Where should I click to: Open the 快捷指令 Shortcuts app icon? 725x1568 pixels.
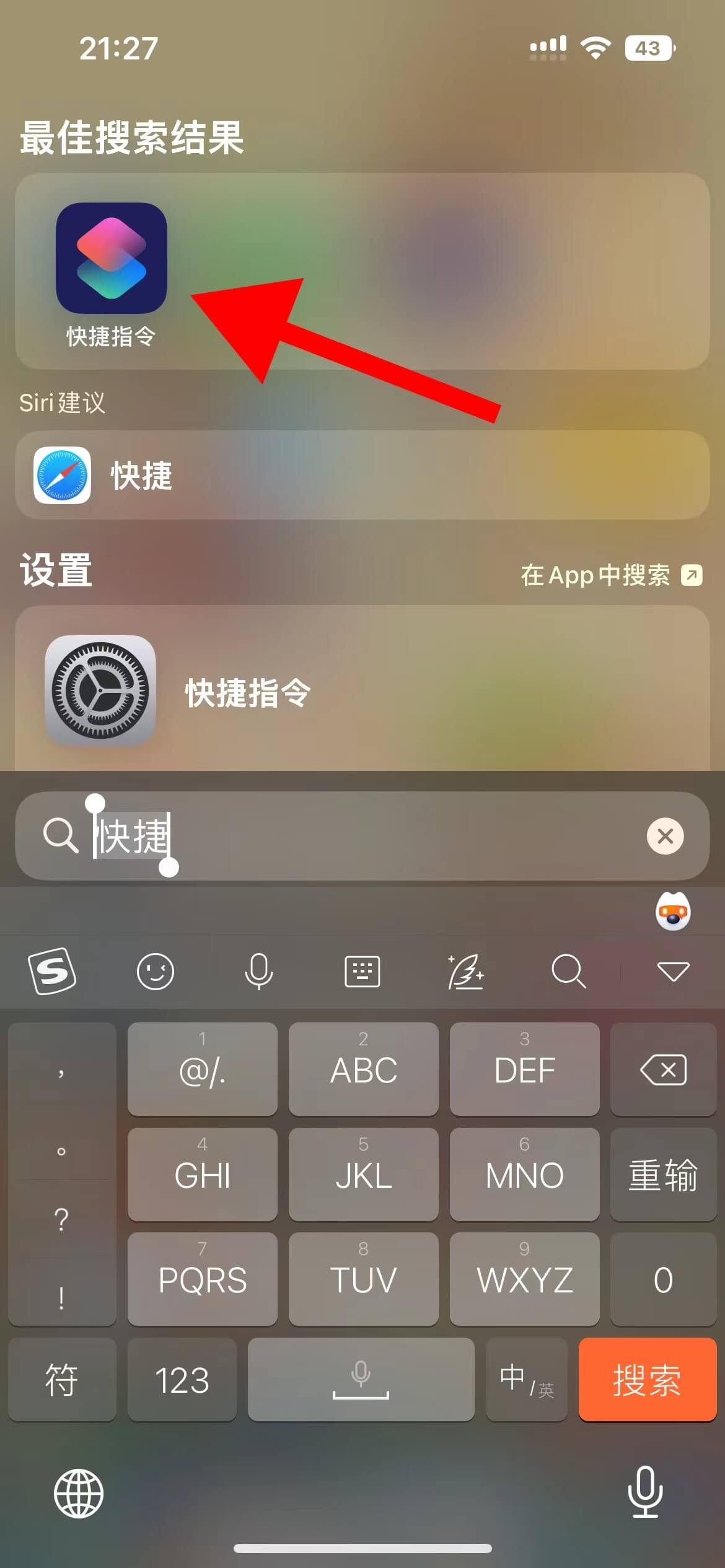111,259
